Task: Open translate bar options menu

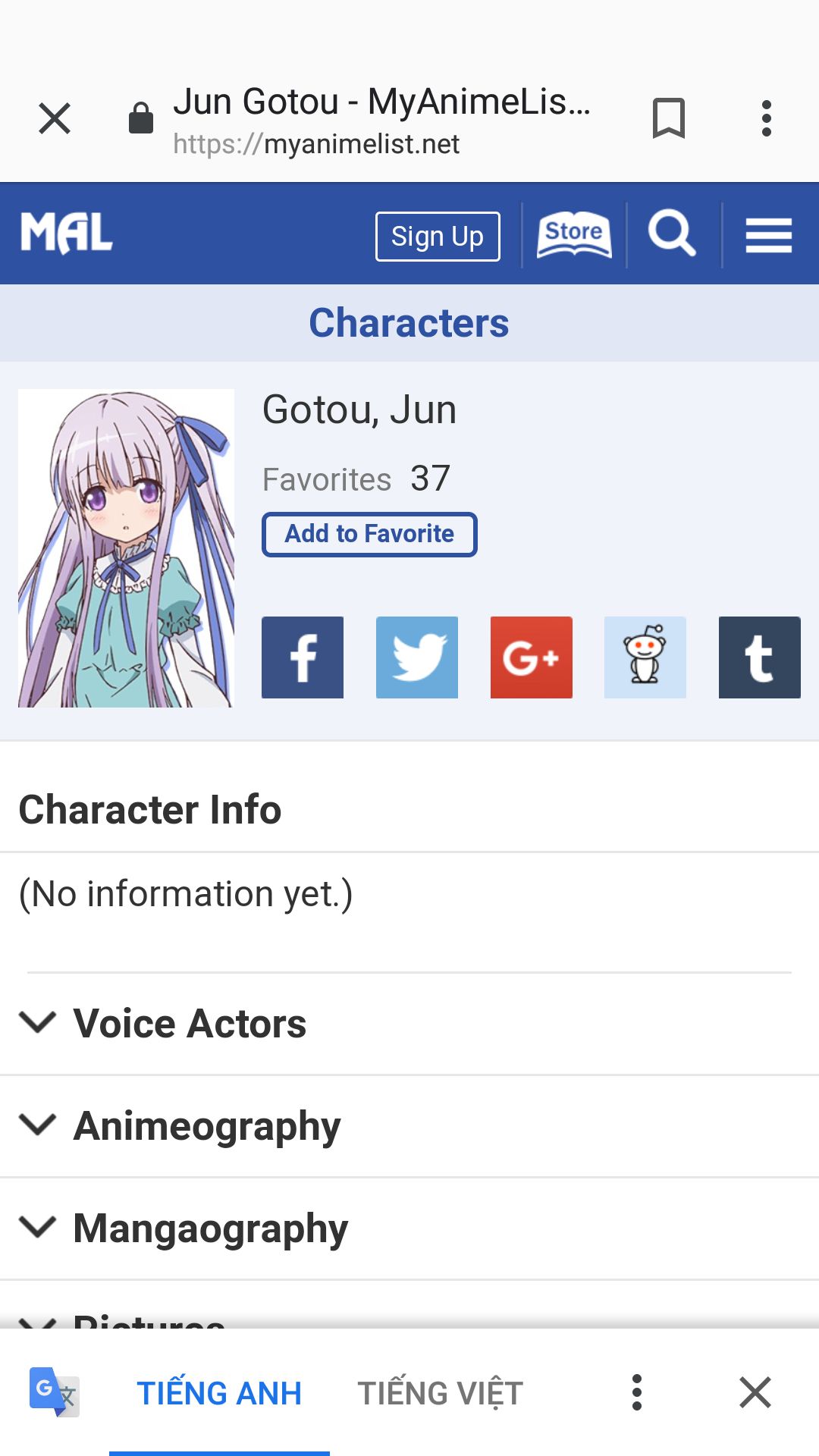Action: tap(637, 1392)
